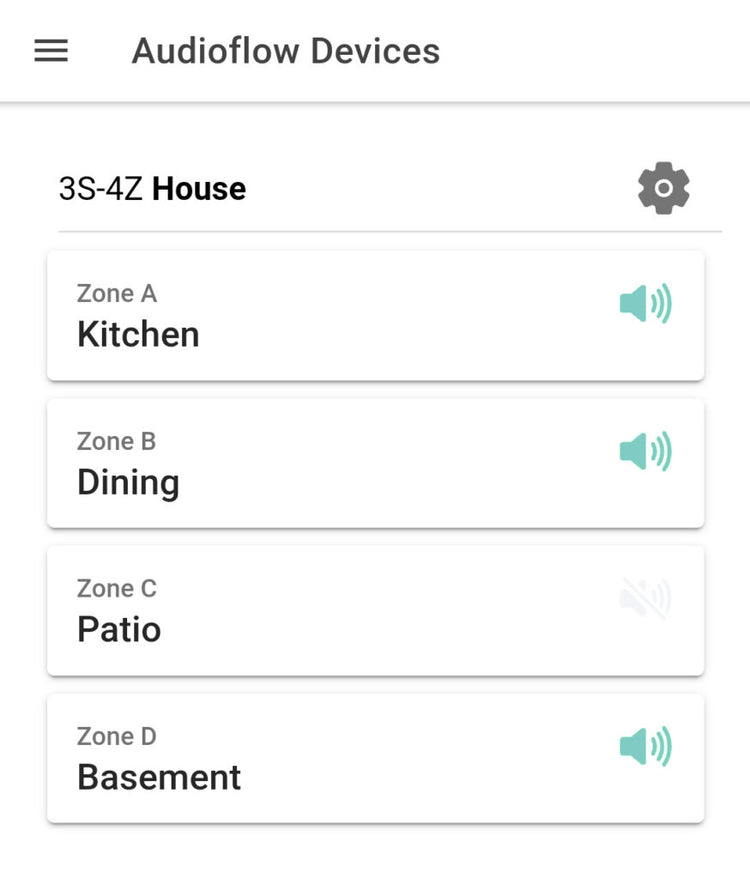This screenshot has height=879, width=750.
Task: Select the 3S-4Z House device
Action: pos(152,188)
